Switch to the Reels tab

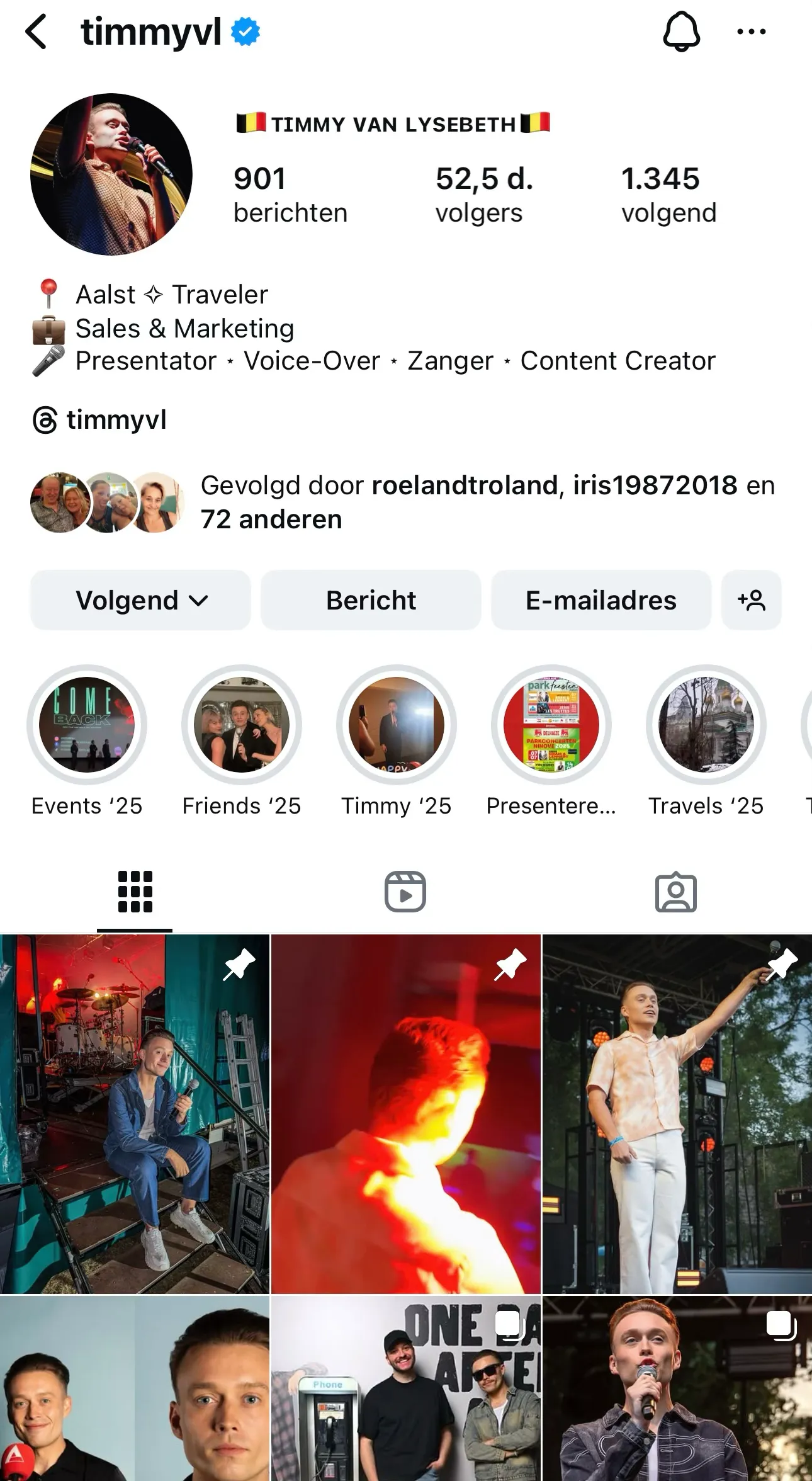[x=405, y=892]
